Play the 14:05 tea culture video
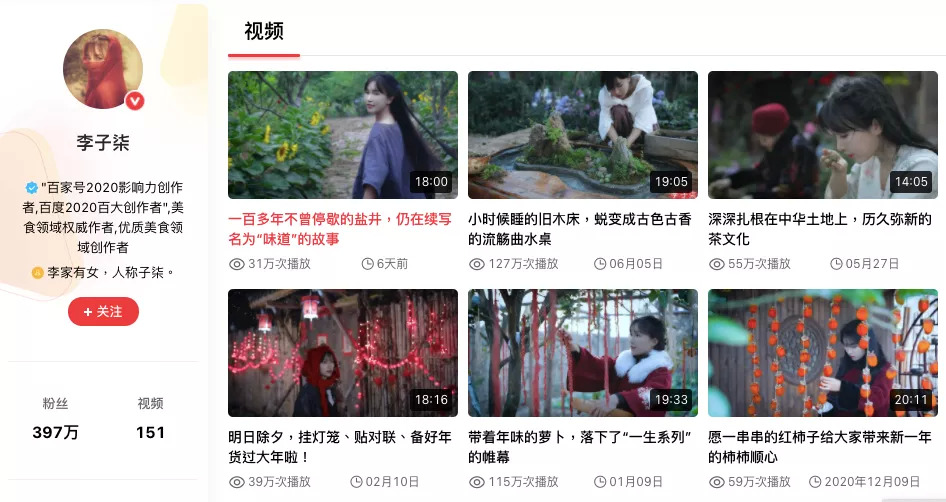The height and width of the screenshot is (502, 946). click(x=822, y=134)
